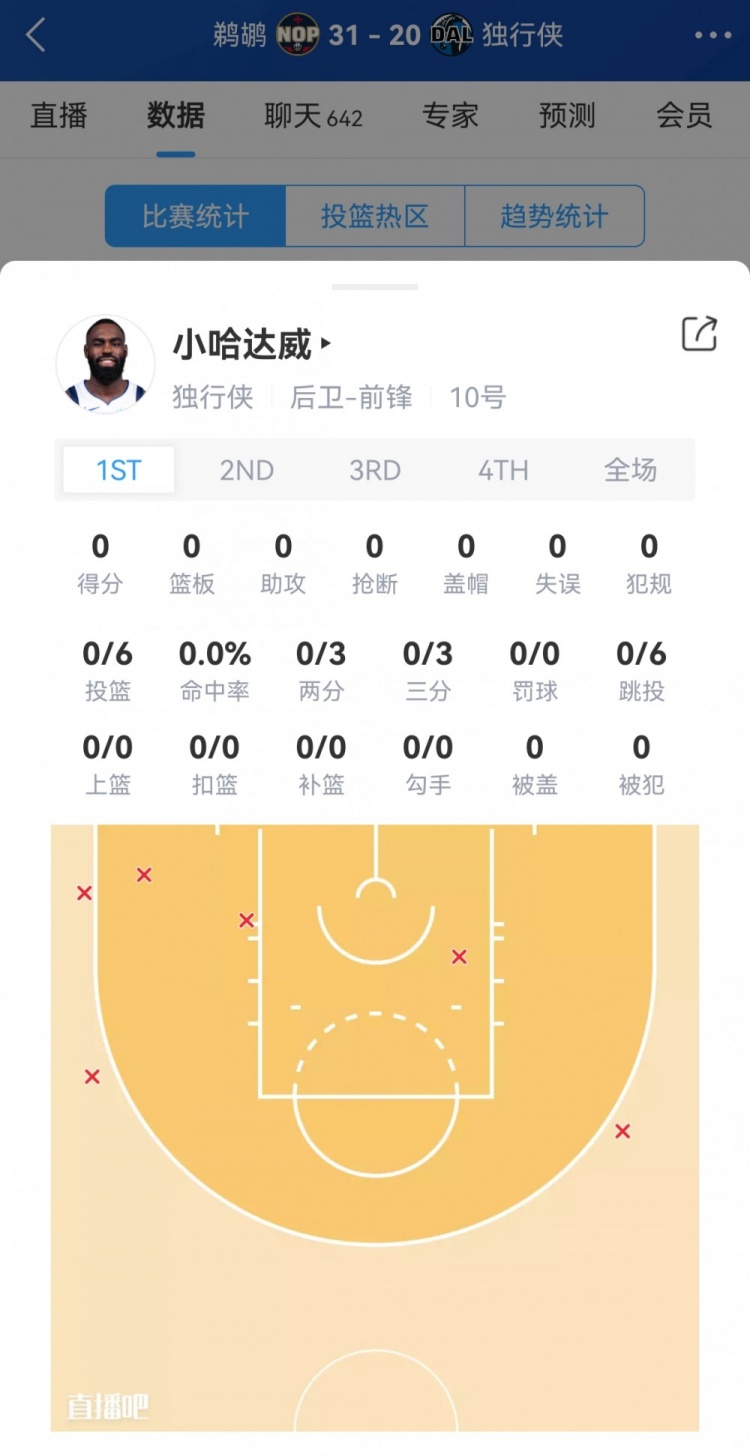Open 小哈达威's player profile
The image size is (750, 1455).
click(250, 346)
